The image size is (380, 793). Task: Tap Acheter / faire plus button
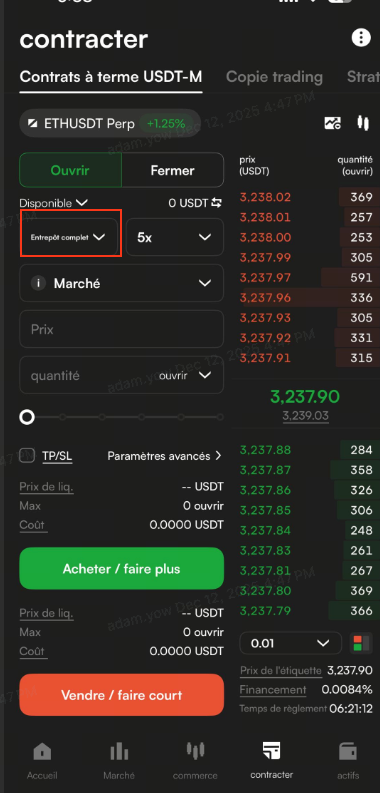pyautogui.click(x=121, y=568)
